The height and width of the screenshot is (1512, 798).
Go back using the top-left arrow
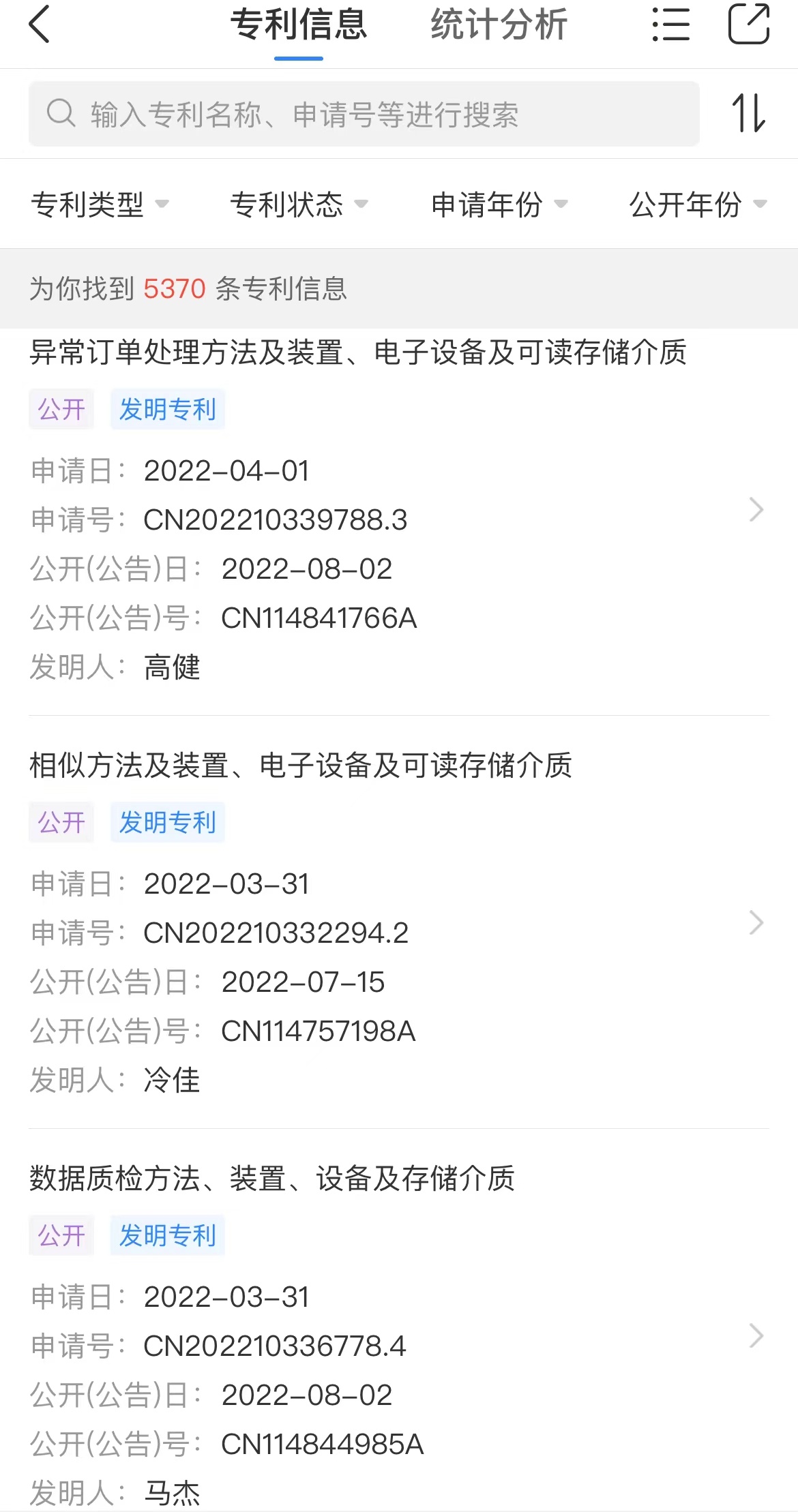[x=40, y=25]
